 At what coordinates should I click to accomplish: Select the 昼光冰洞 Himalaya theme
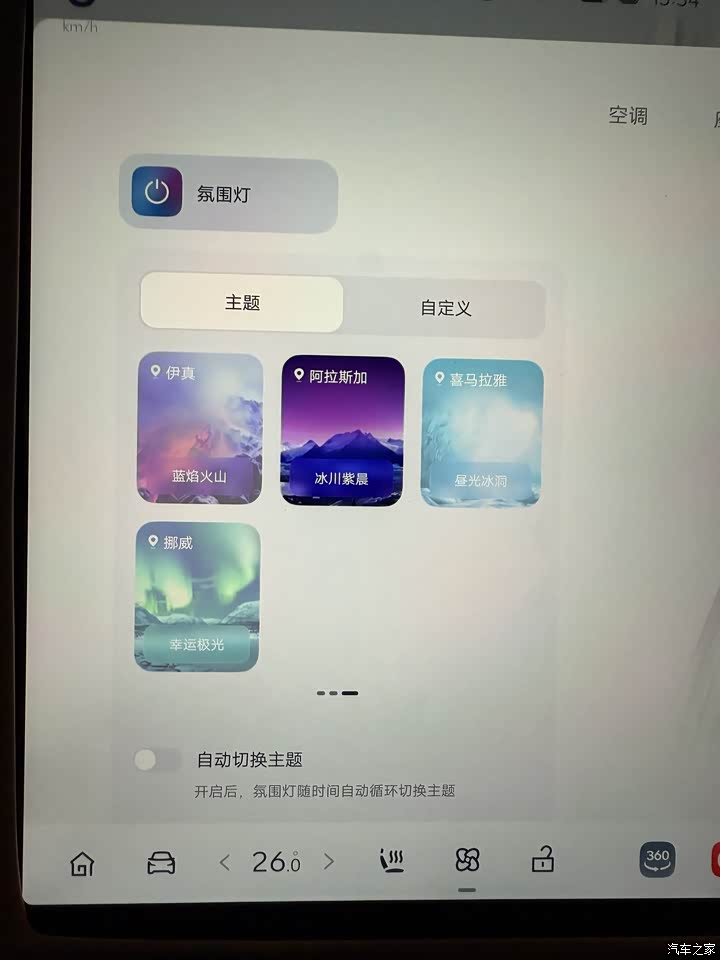[x=481, y=432]
